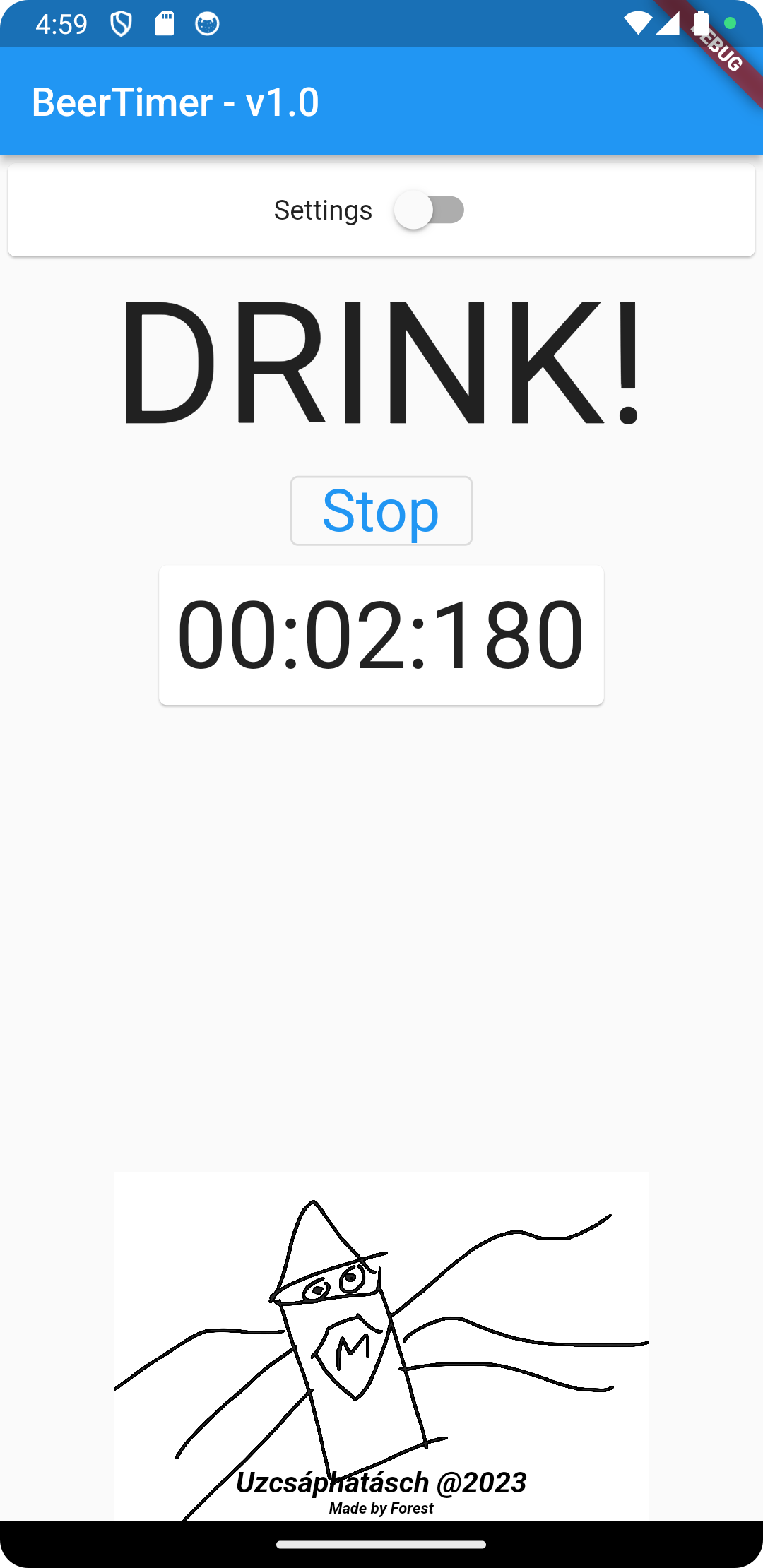Image resolution: width=763 pixels, height=1568 pixels.
Task: Tap the timer showing 00:02:180
Action: (x=381, y=634)
